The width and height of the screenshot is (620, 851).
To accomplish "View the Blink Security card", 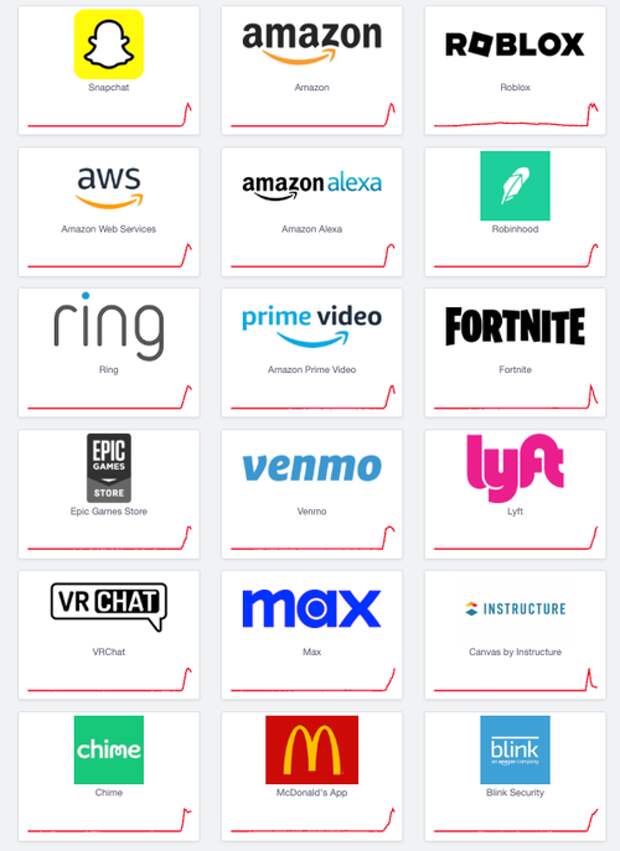I will coord(514,775).
